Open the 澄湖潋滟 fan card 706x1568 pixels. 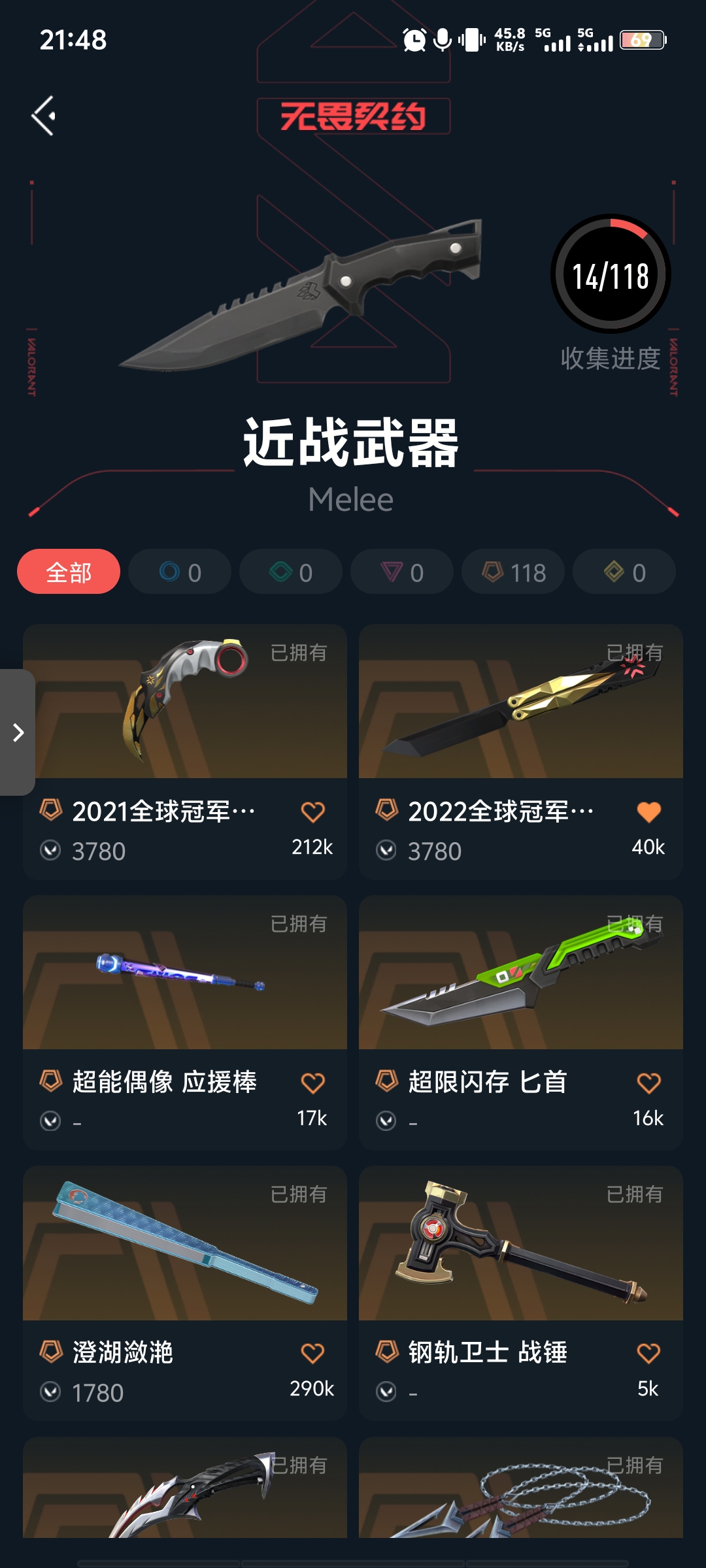[x=185, y=1244]
